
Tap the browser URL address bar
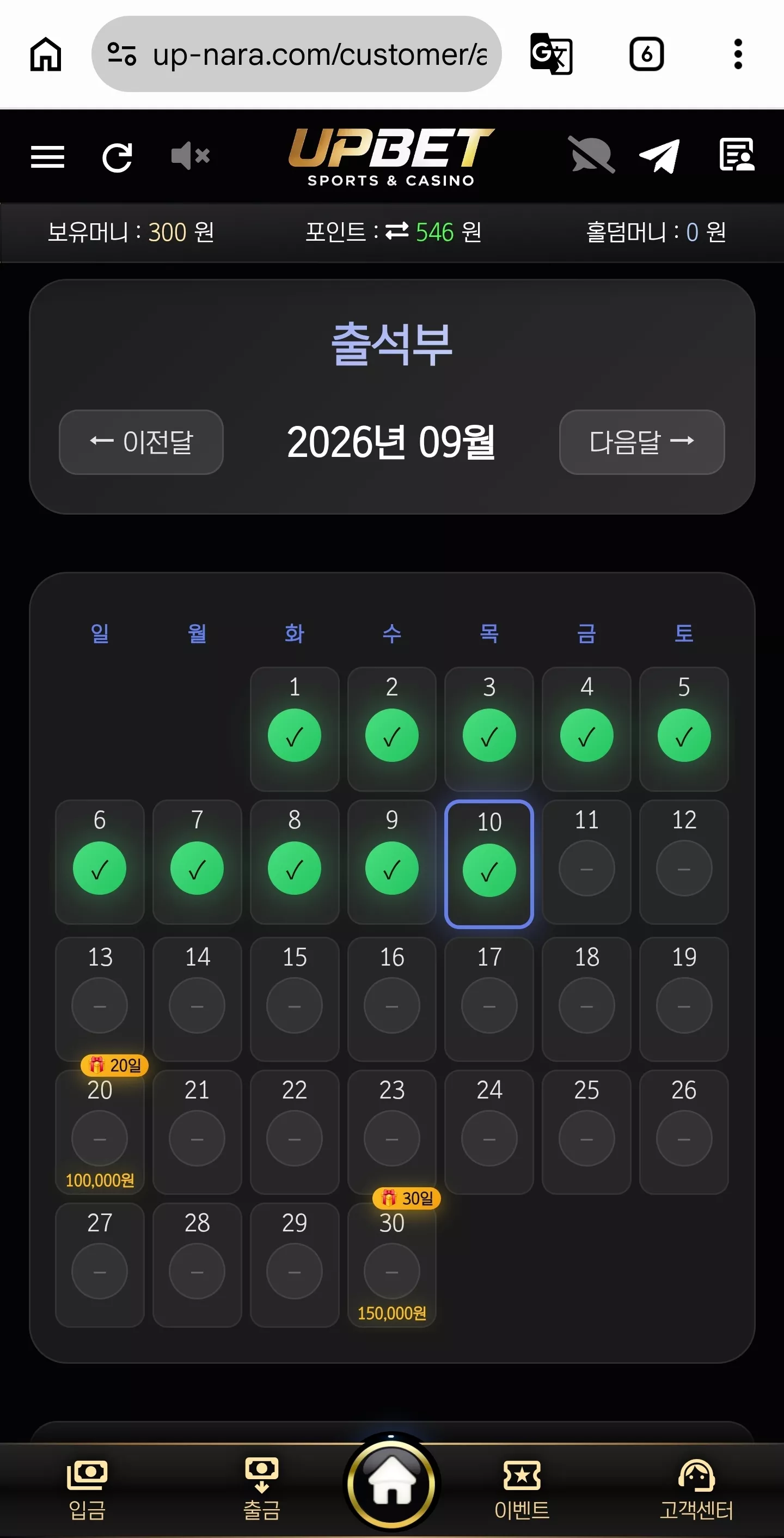tap(297, 54)
